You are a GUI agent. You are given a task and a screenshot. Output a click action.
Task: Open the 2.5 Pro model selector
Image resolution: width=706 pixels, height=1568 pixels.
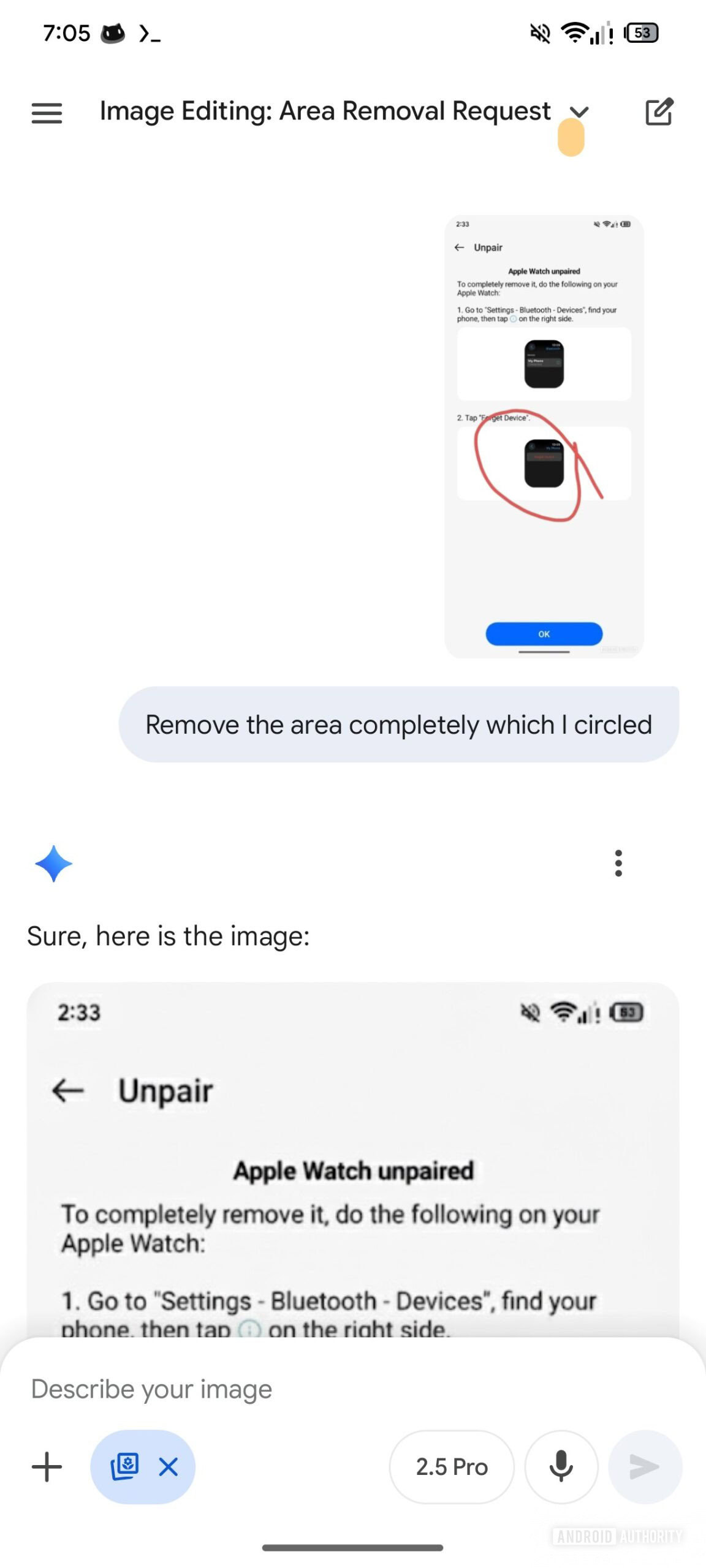(x=452, y=1467)
